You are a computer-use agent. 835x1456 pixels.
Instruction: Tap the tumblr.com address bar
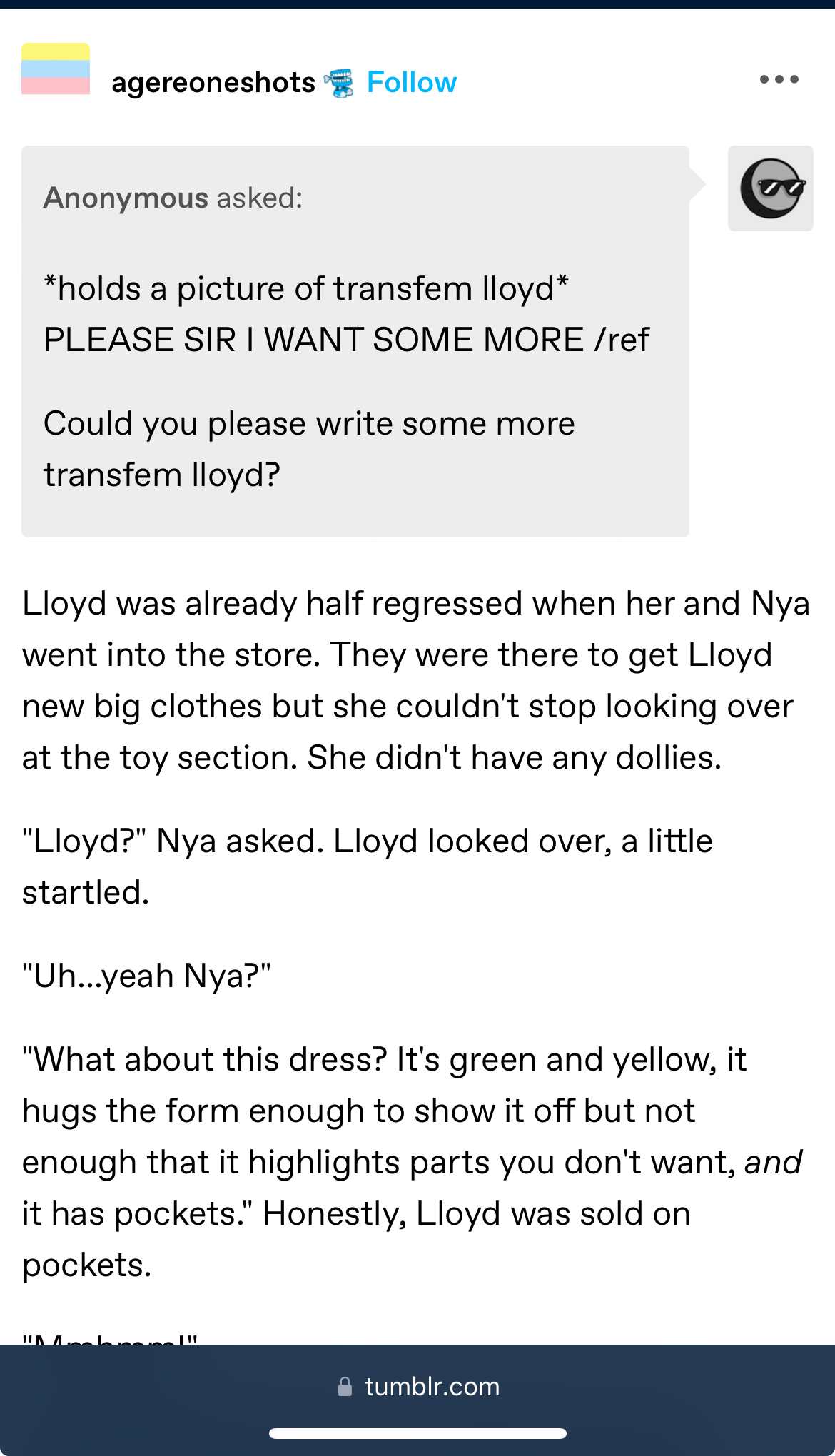(417, 1386)
